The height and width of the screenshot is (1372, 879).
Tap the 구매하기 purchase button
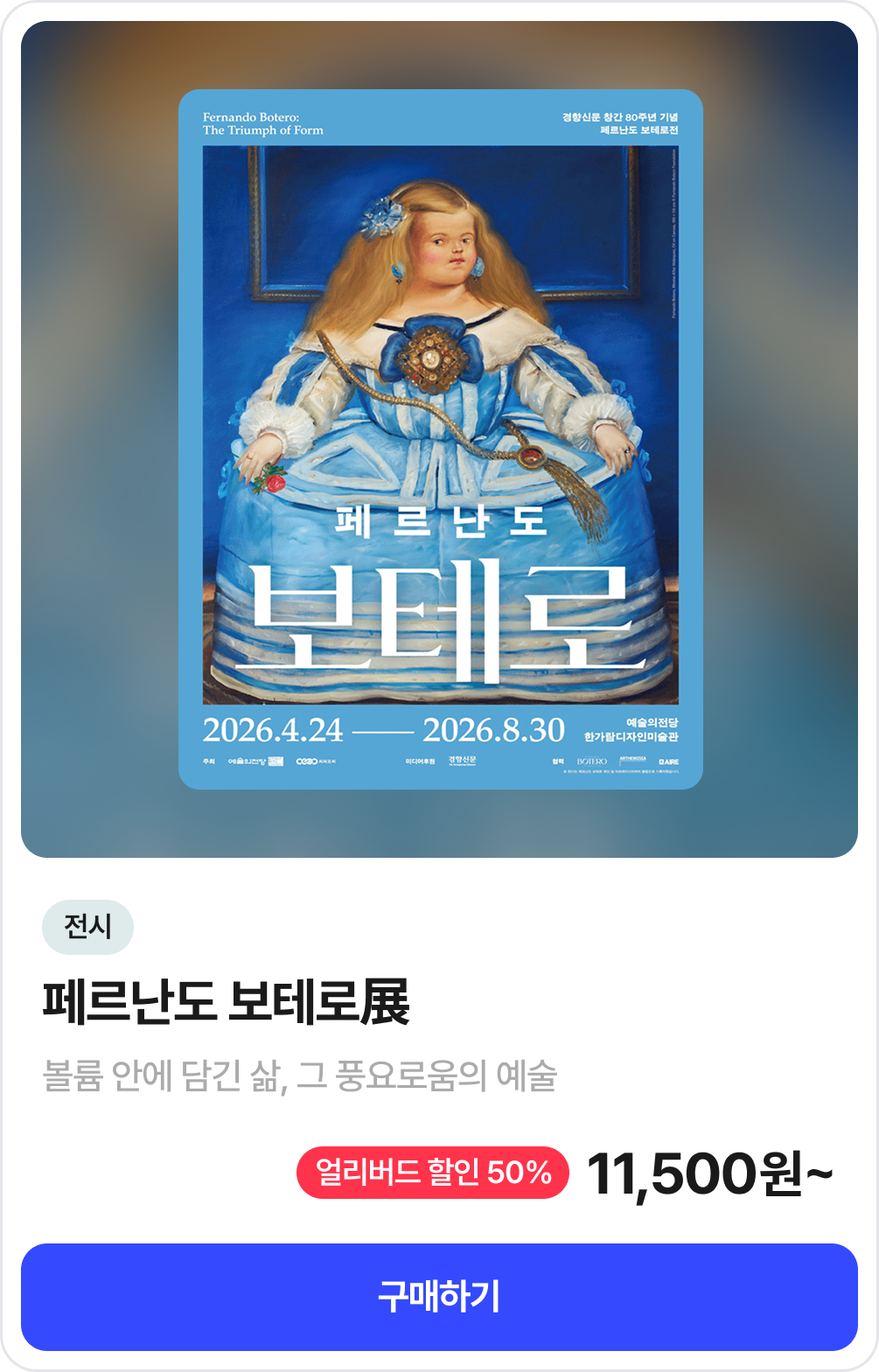(x=439, y=1297)
